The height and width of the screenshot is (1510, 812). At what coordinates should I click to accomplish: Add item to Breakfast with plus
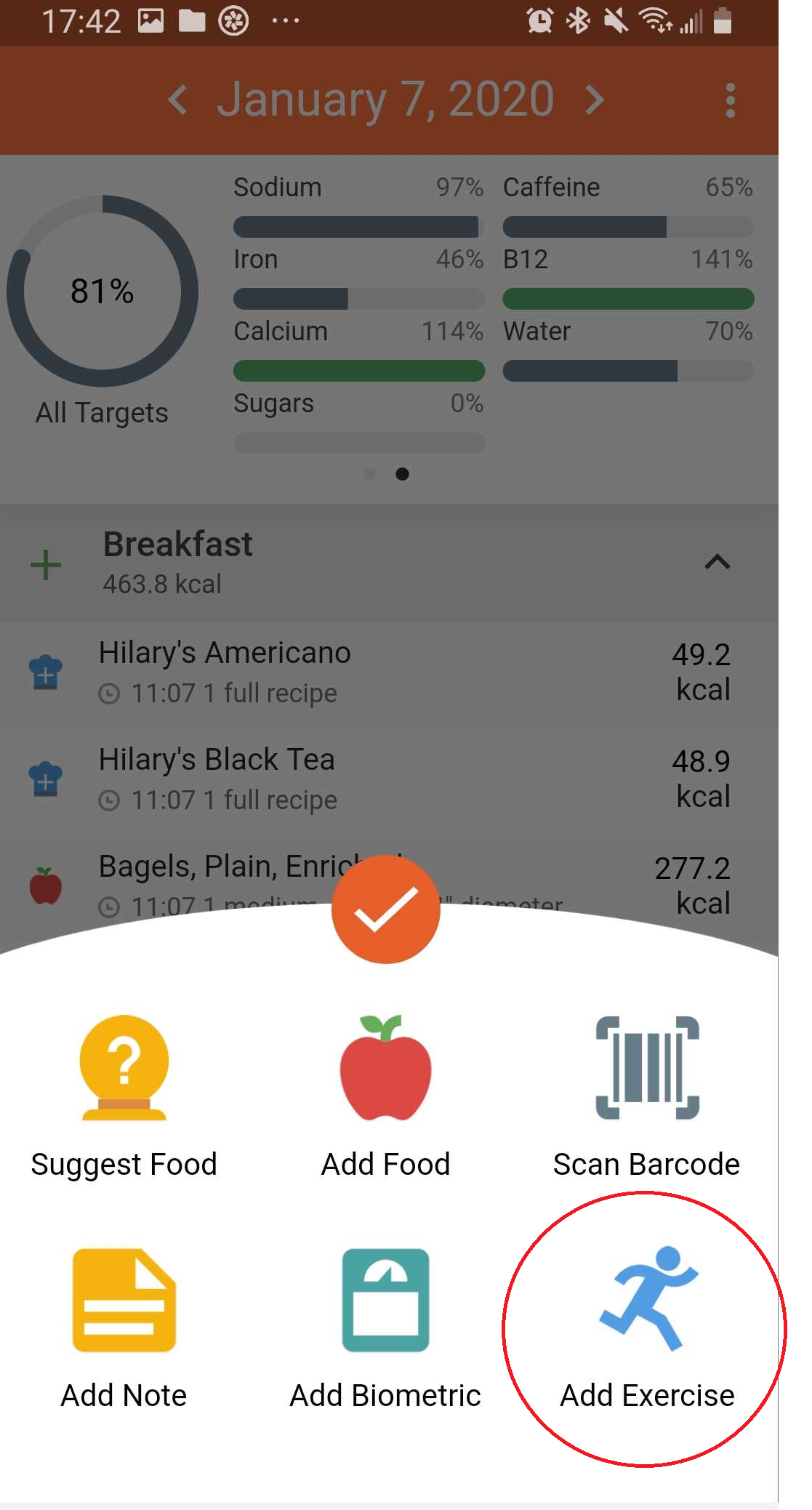click(46, 565)
